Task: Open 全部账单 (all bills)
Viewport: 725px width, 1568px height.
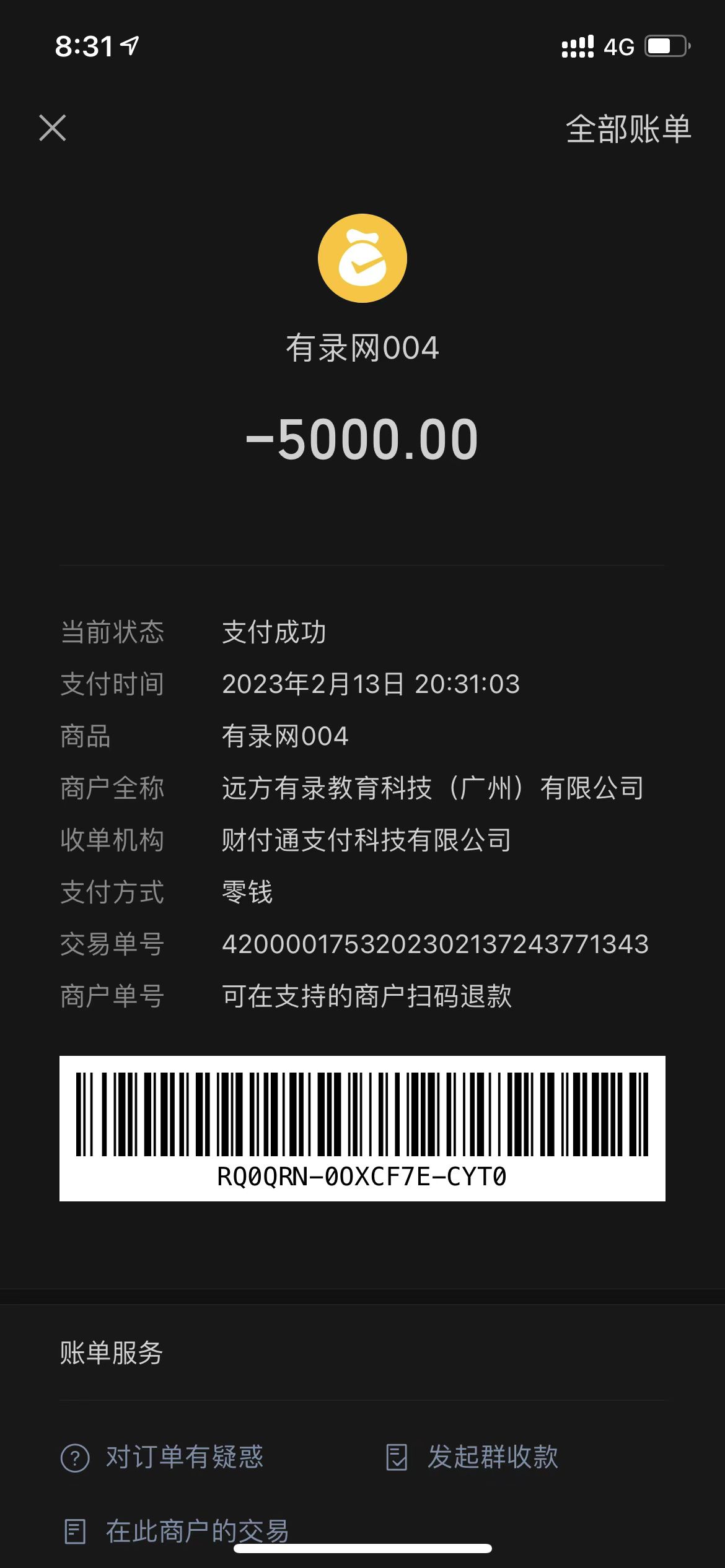Action: pyautogui.click(x=628, y=129)
